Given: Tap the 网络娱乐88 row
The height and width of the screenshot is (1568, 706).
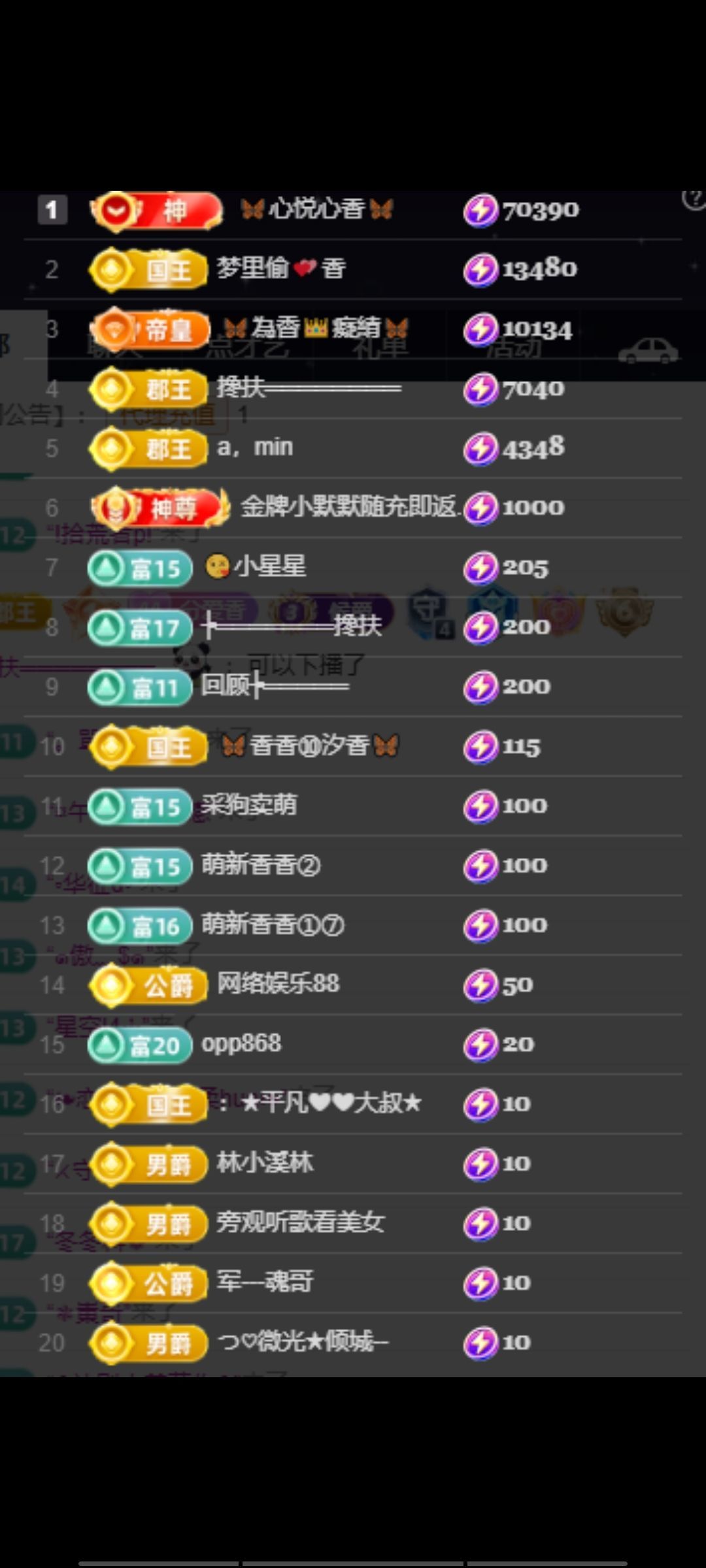Looking at the screenshot, I should tap(278, 985).
